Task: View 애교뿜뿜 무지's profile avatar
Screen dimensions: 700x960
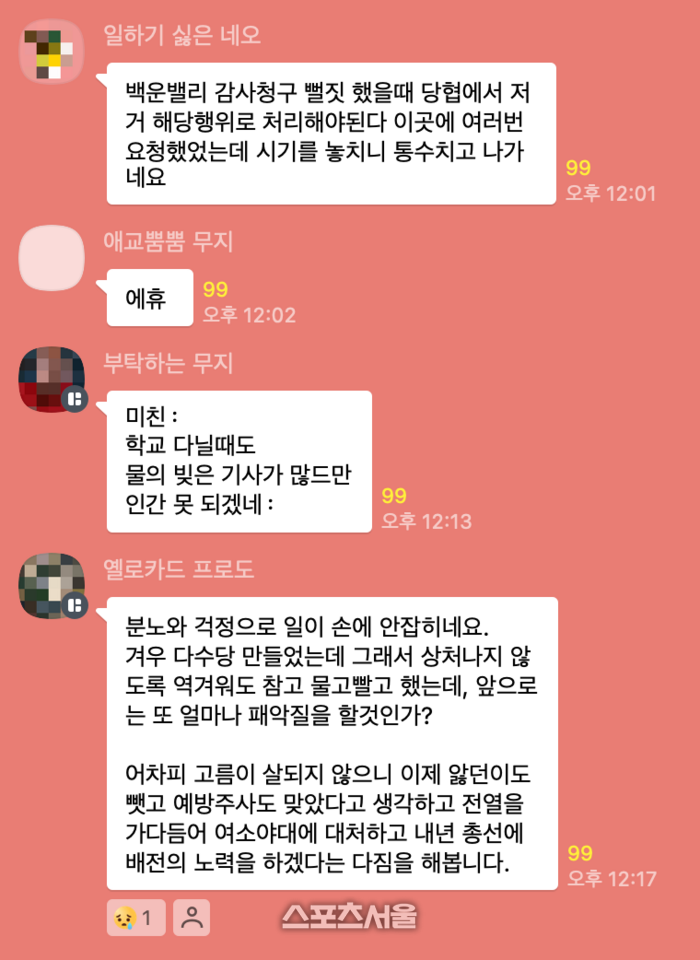Action: point(52,259)
